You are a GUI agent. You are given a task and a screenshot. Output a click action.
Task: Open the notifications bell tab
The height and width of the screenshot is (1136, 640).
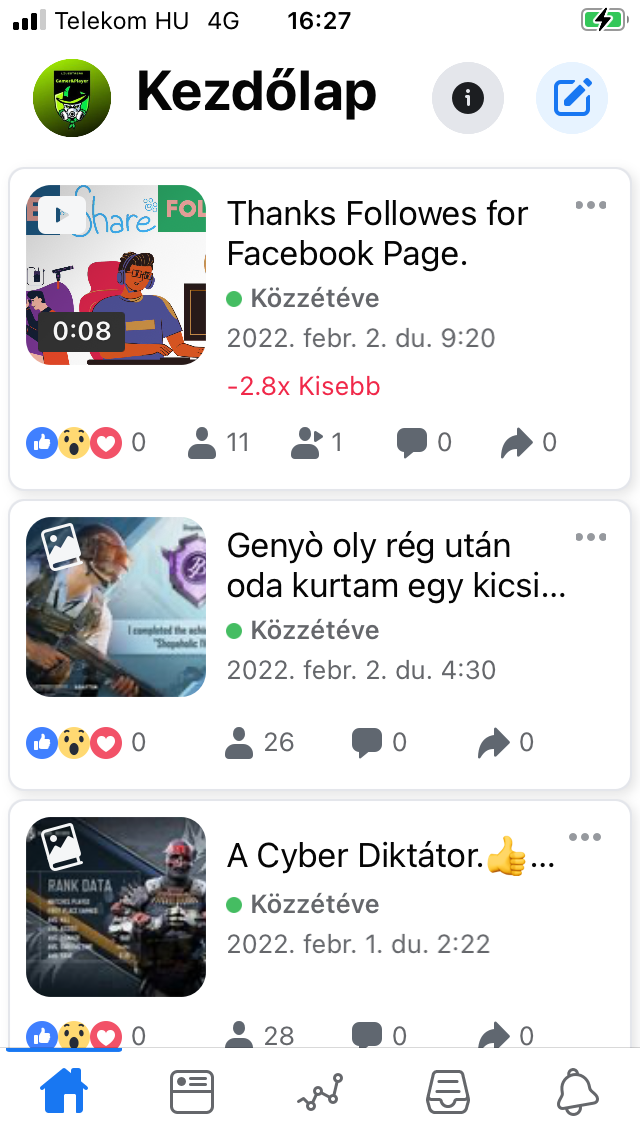578,1092
